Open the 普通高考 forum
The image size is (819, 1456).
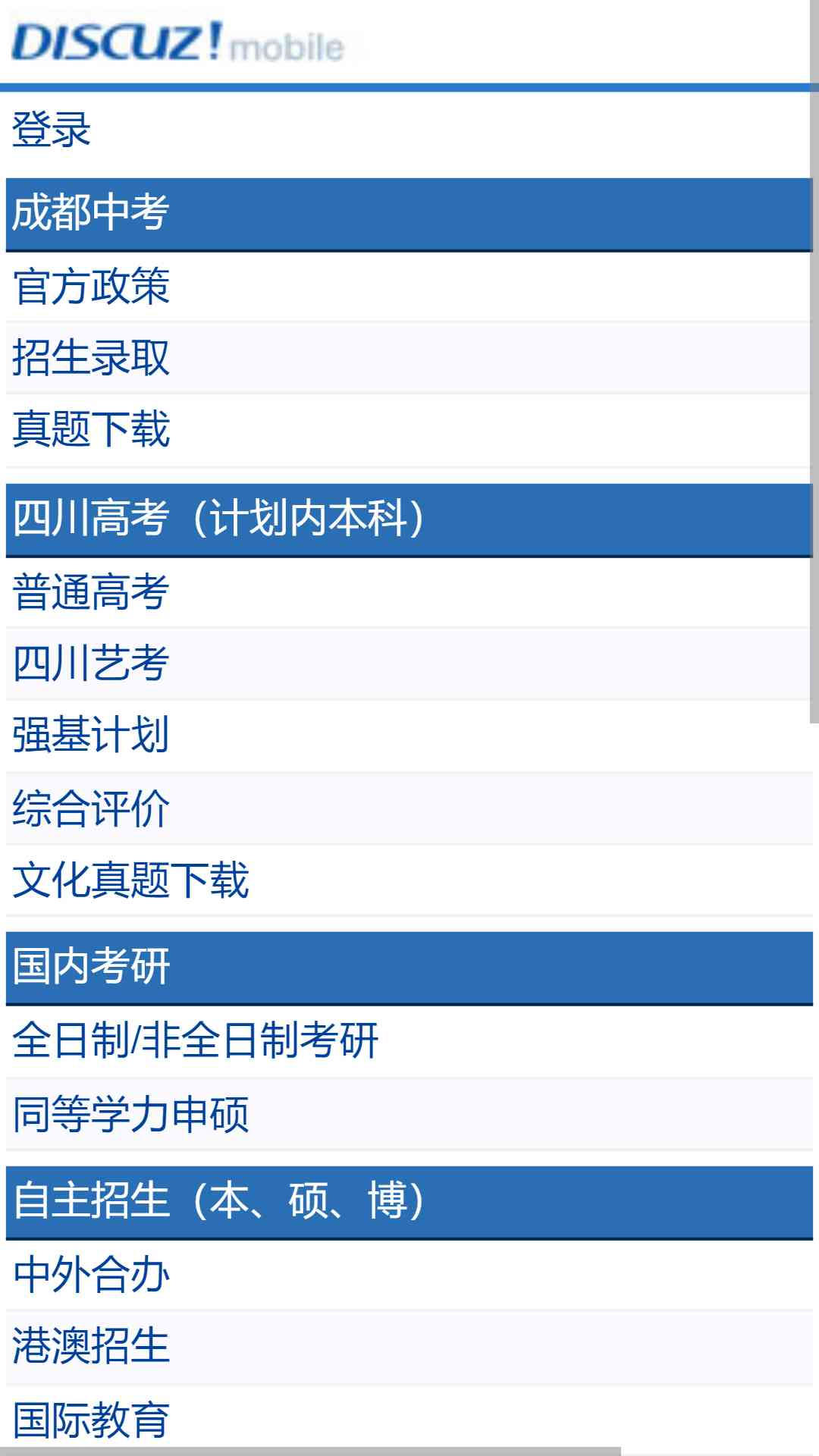(x=91, y=592)
